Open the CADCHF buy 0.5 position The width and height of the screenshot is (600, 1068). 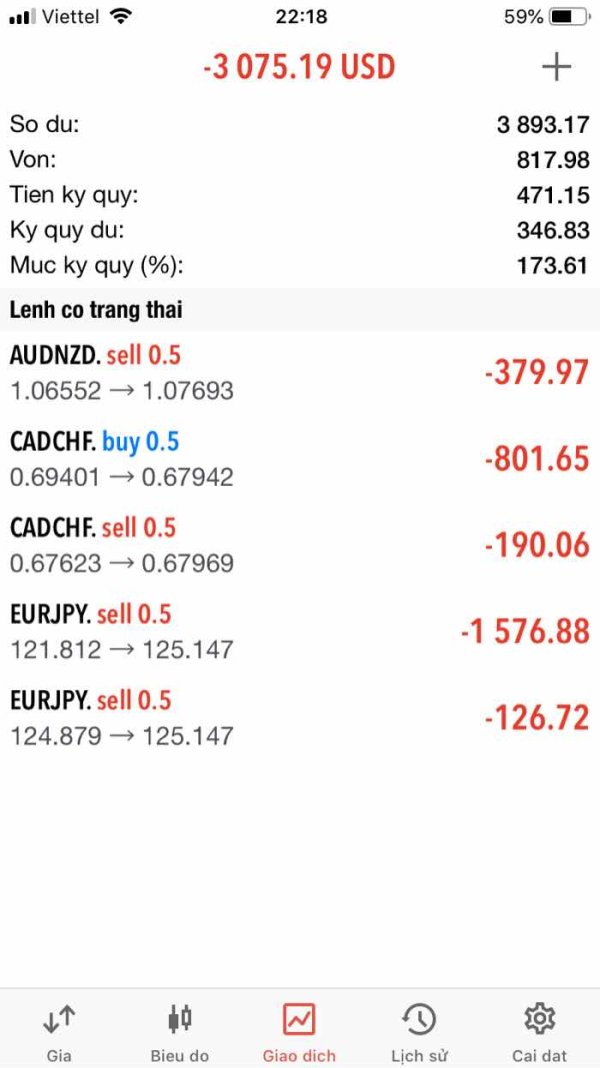pyautogui.click(x=300, y=458)
